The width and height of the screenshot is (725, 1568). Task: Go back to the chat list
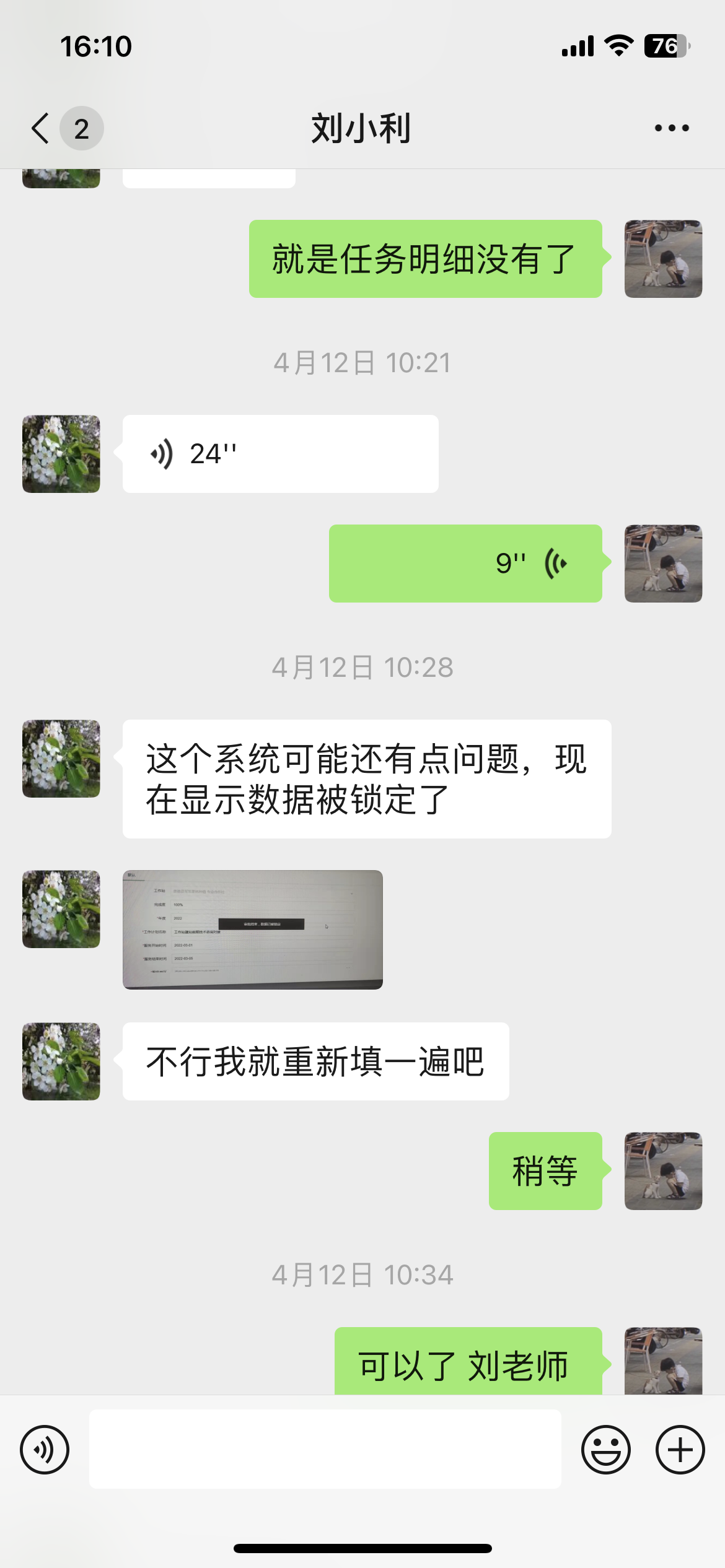[41, 128]
